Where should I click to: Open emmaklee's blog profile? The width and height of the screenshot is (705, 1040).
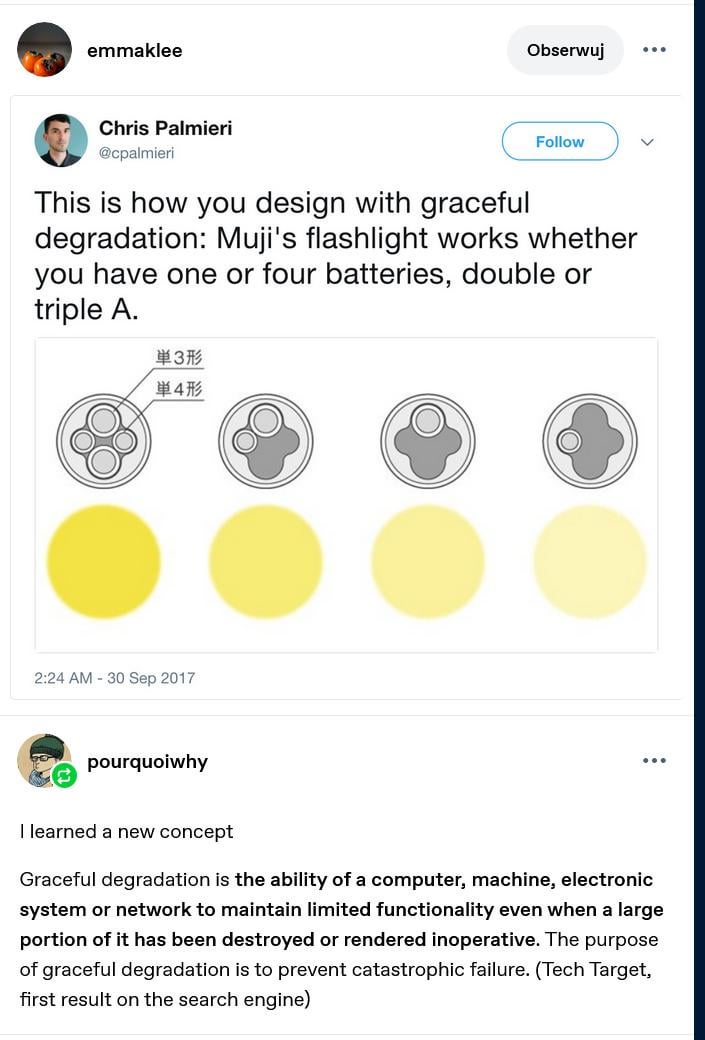pos(134,50)
